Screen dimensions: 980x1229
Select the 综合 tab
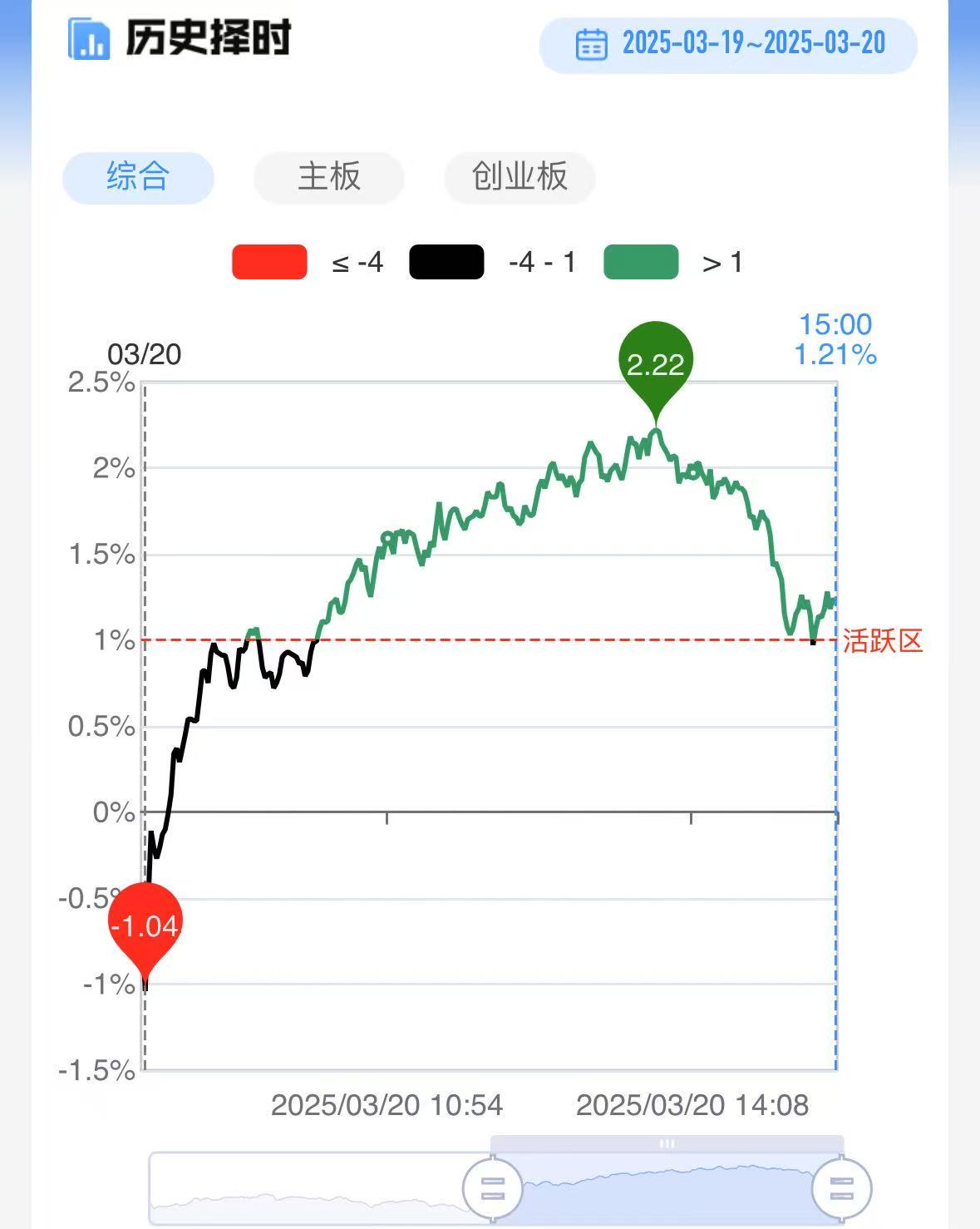click(x=138, y=177)
